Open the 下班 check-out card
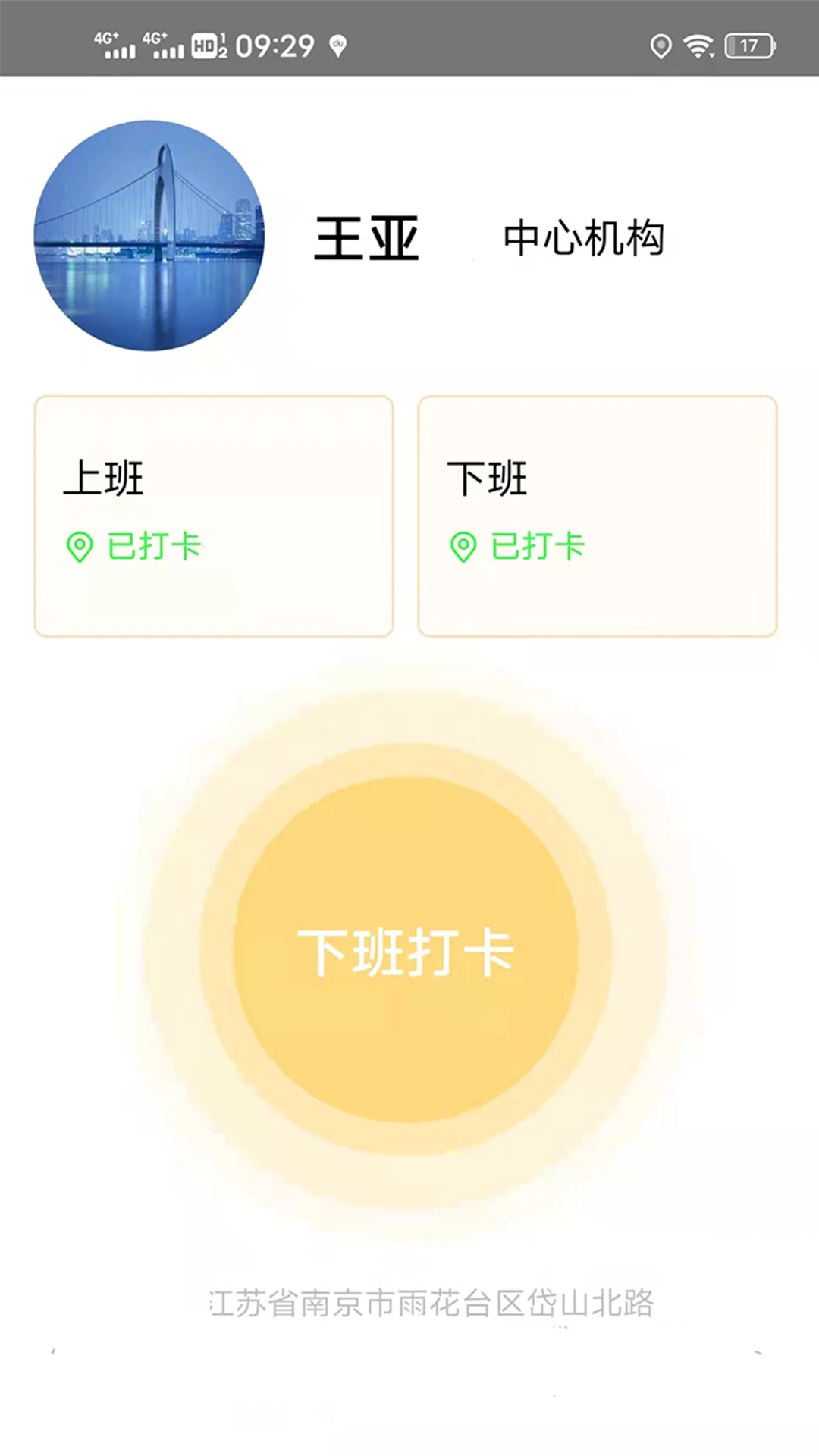The image size is (819, 1456). [x=598, y=514]
